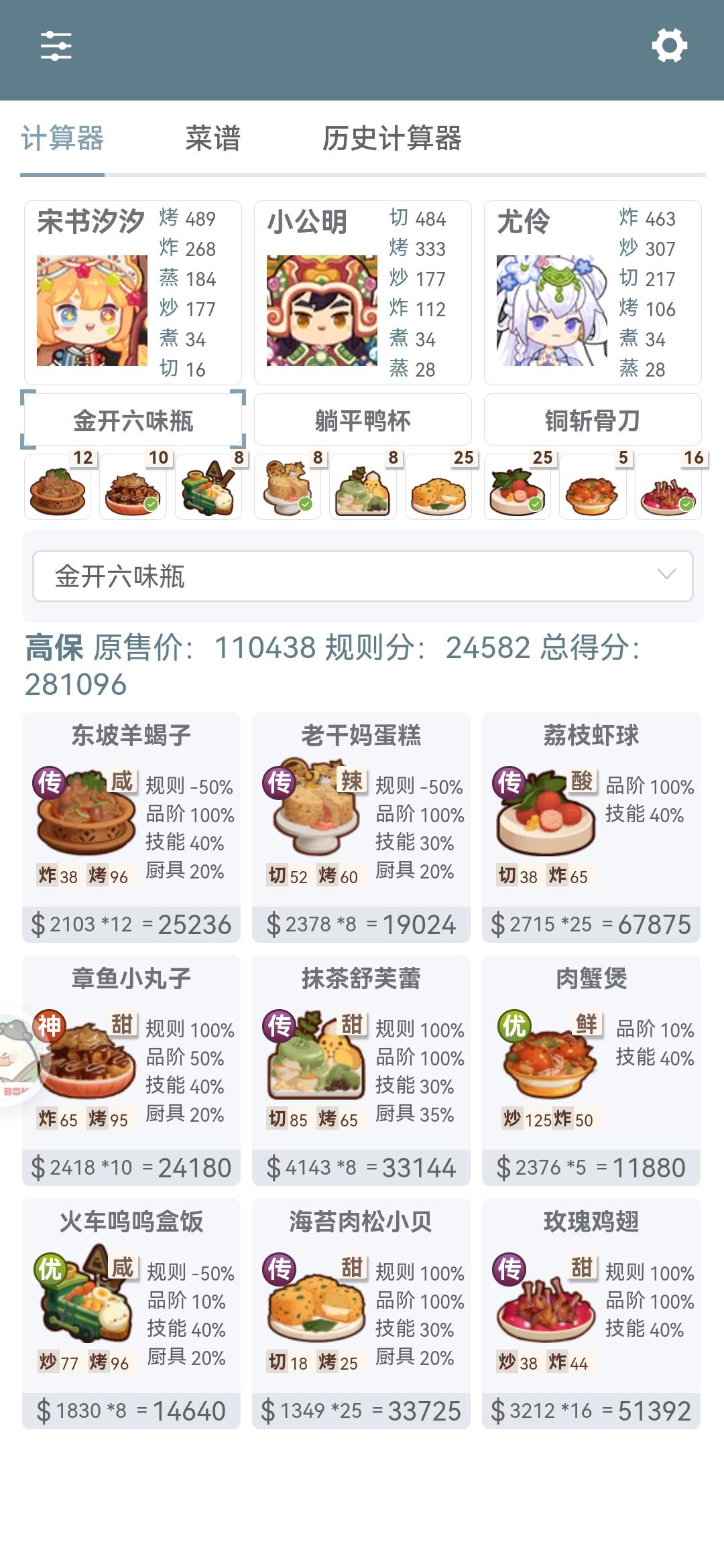This screenshot has height=1568, width=724.
Task: Click the filter sliders icon top left
Action: [58, 46]
